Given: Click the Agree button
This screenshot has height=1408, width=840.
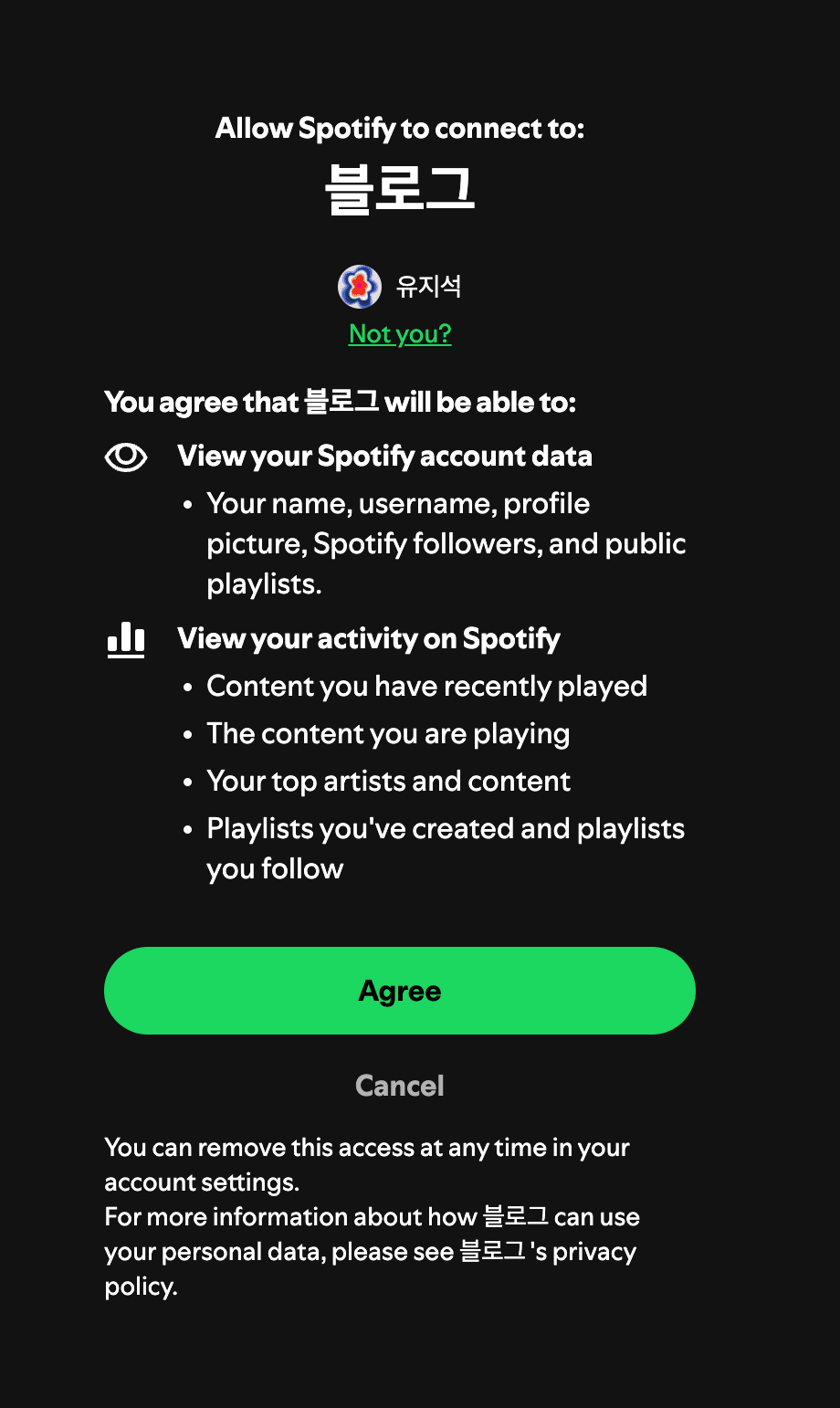Looking at the screenshot, I should (x=400, y=991).
